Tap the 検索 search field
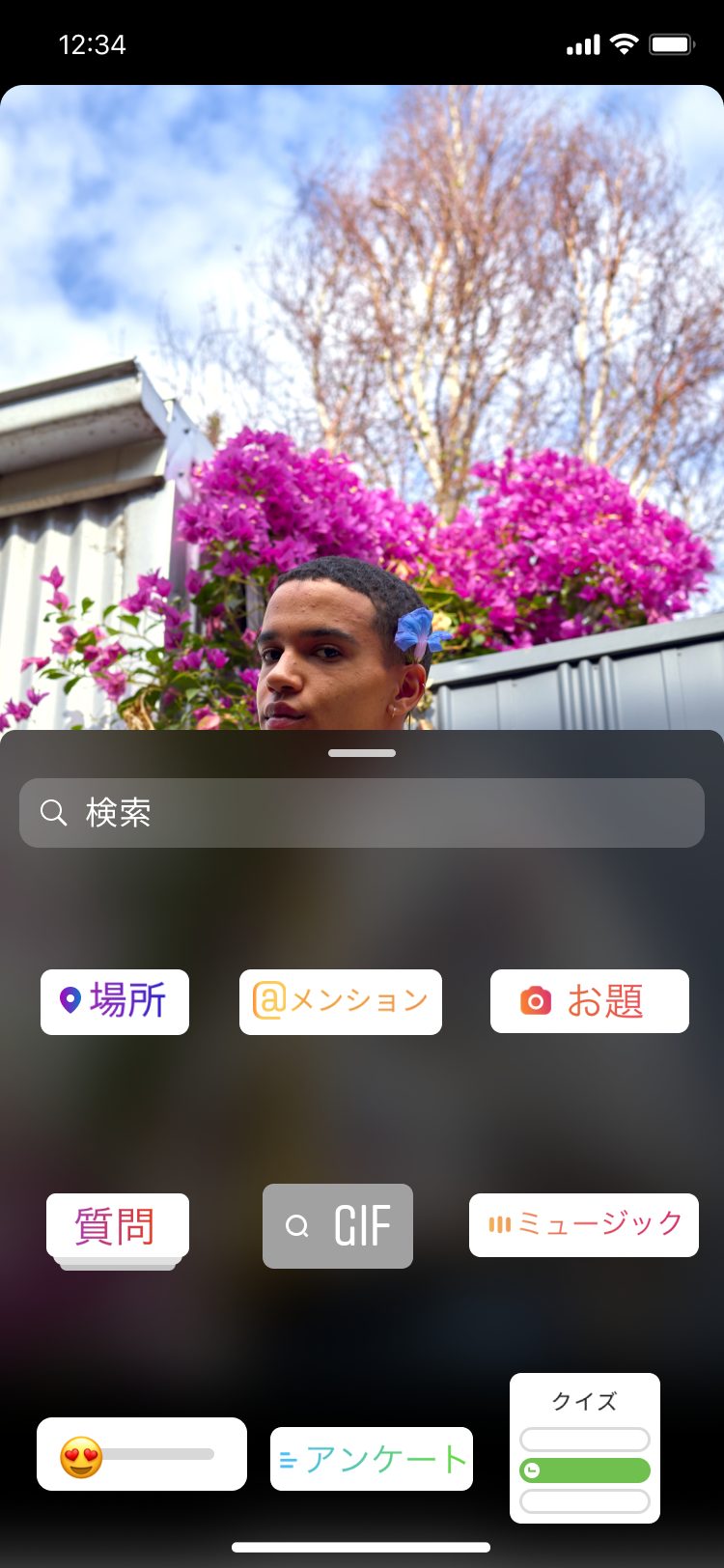This screenshot has width=724, height=1568. point(362,813)
